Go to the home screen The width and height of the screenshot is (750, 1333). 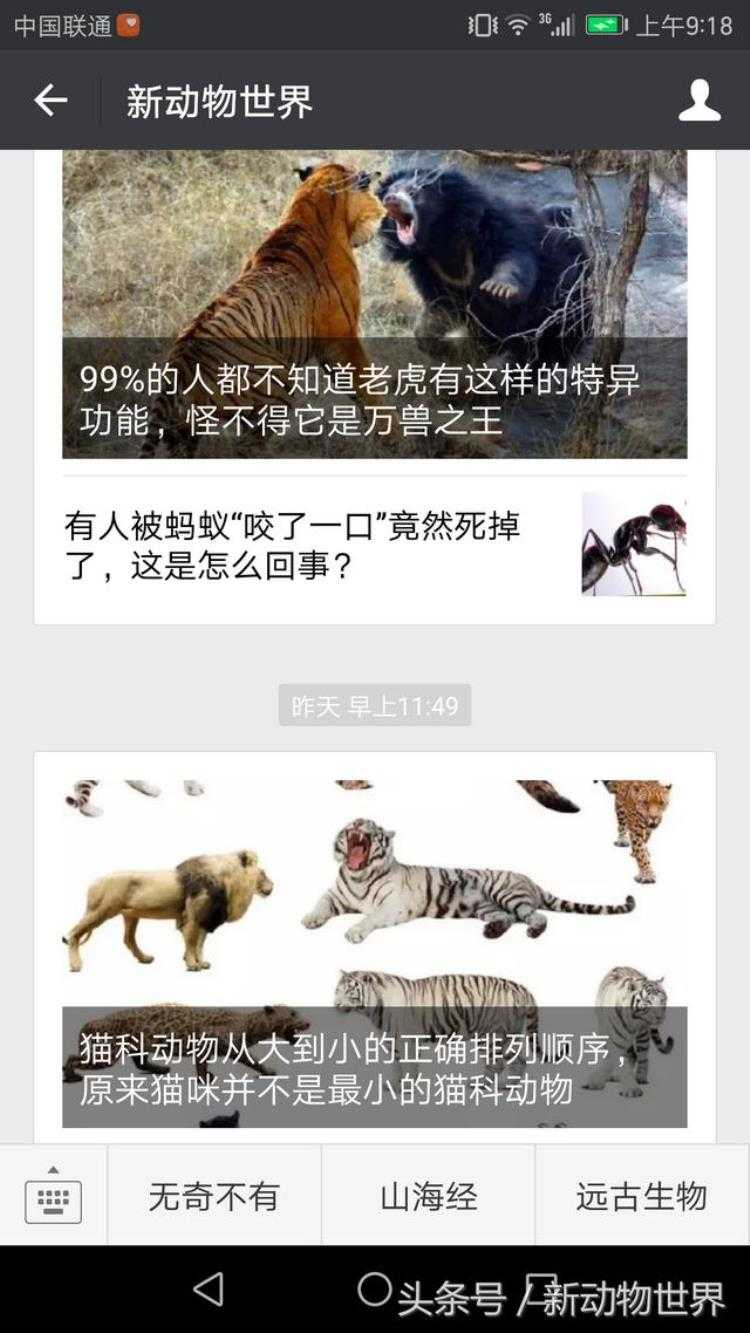374,1290
